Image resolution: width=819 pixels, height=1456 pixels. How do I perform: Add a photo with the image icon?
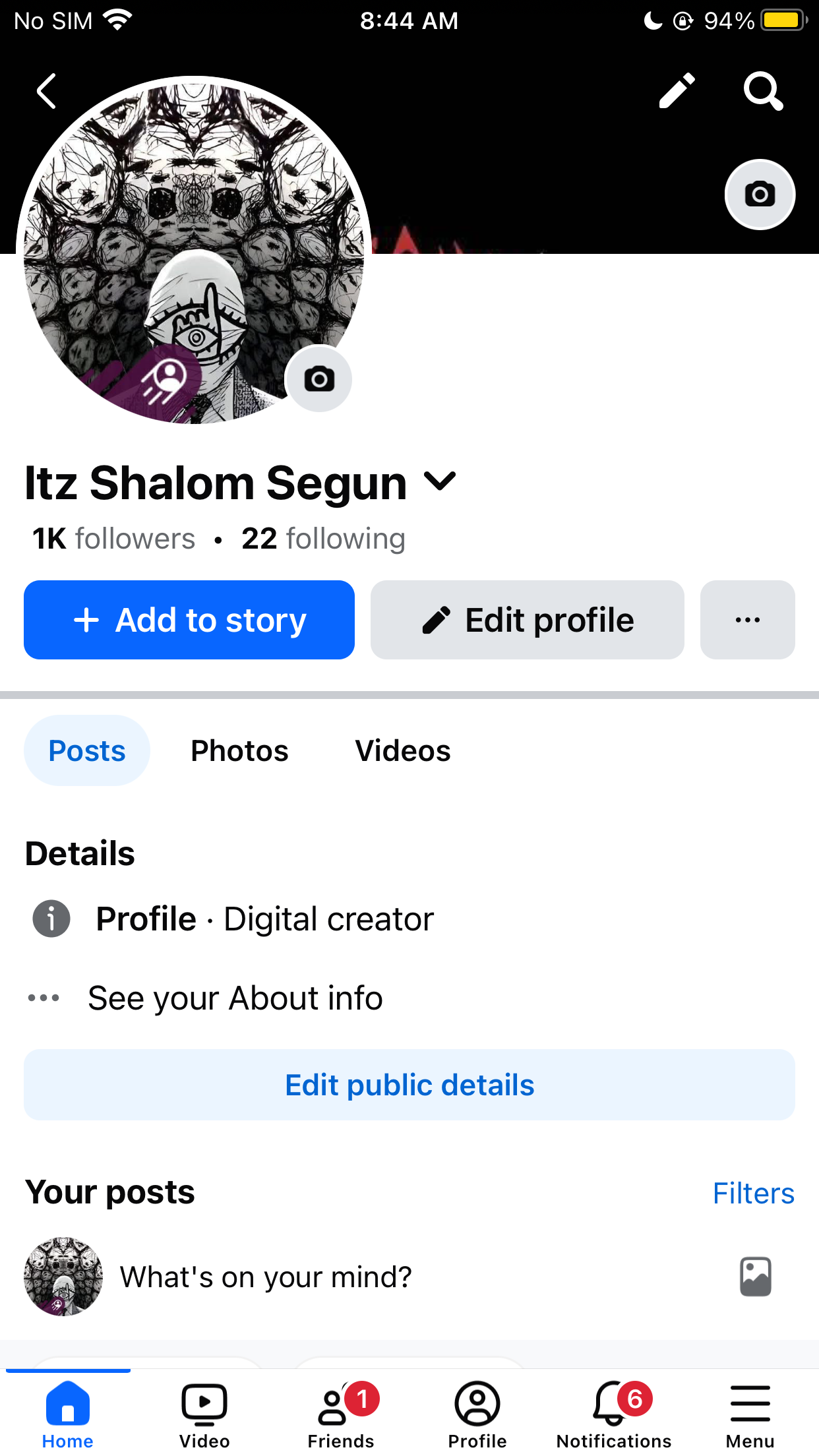coord(756,1277)
